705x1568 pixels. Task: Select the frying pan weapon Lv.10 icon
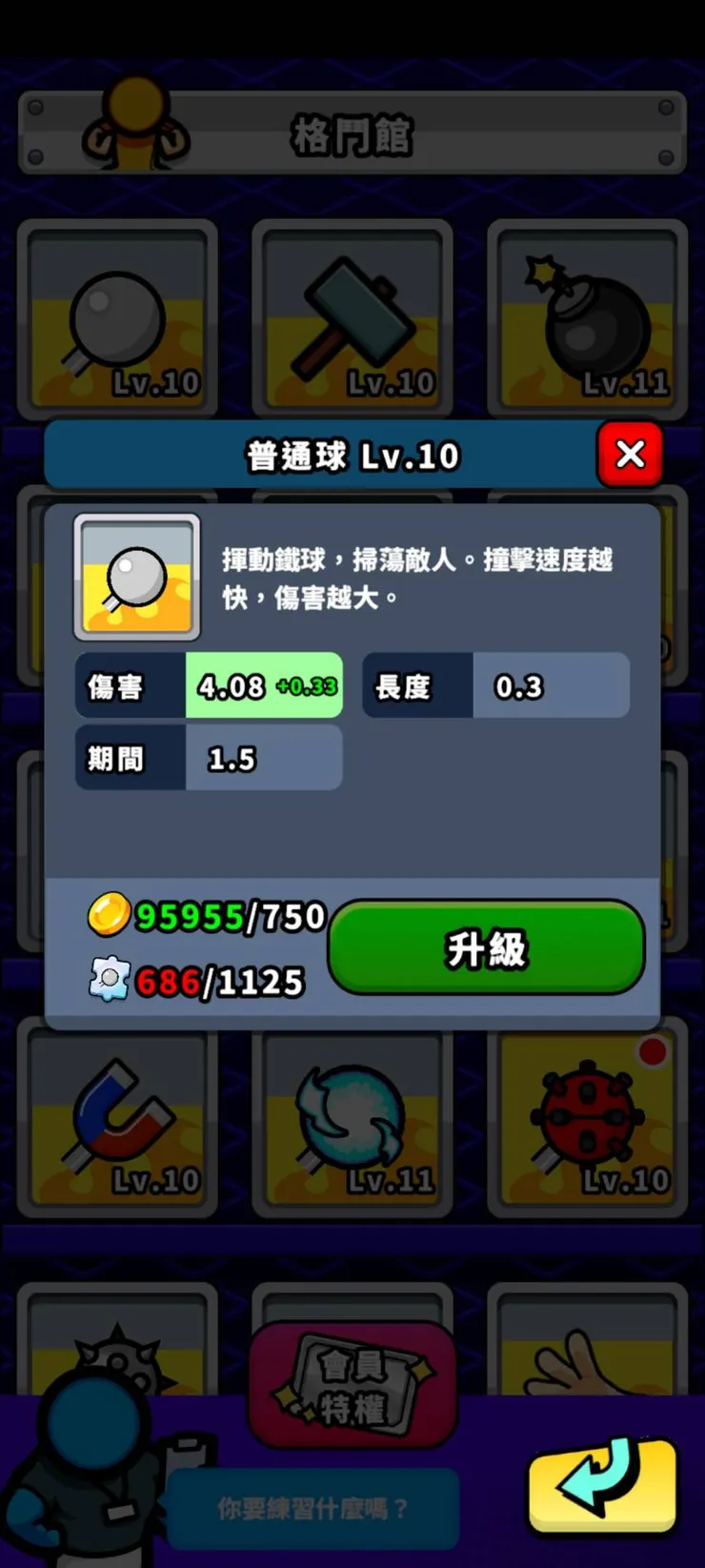117,319
